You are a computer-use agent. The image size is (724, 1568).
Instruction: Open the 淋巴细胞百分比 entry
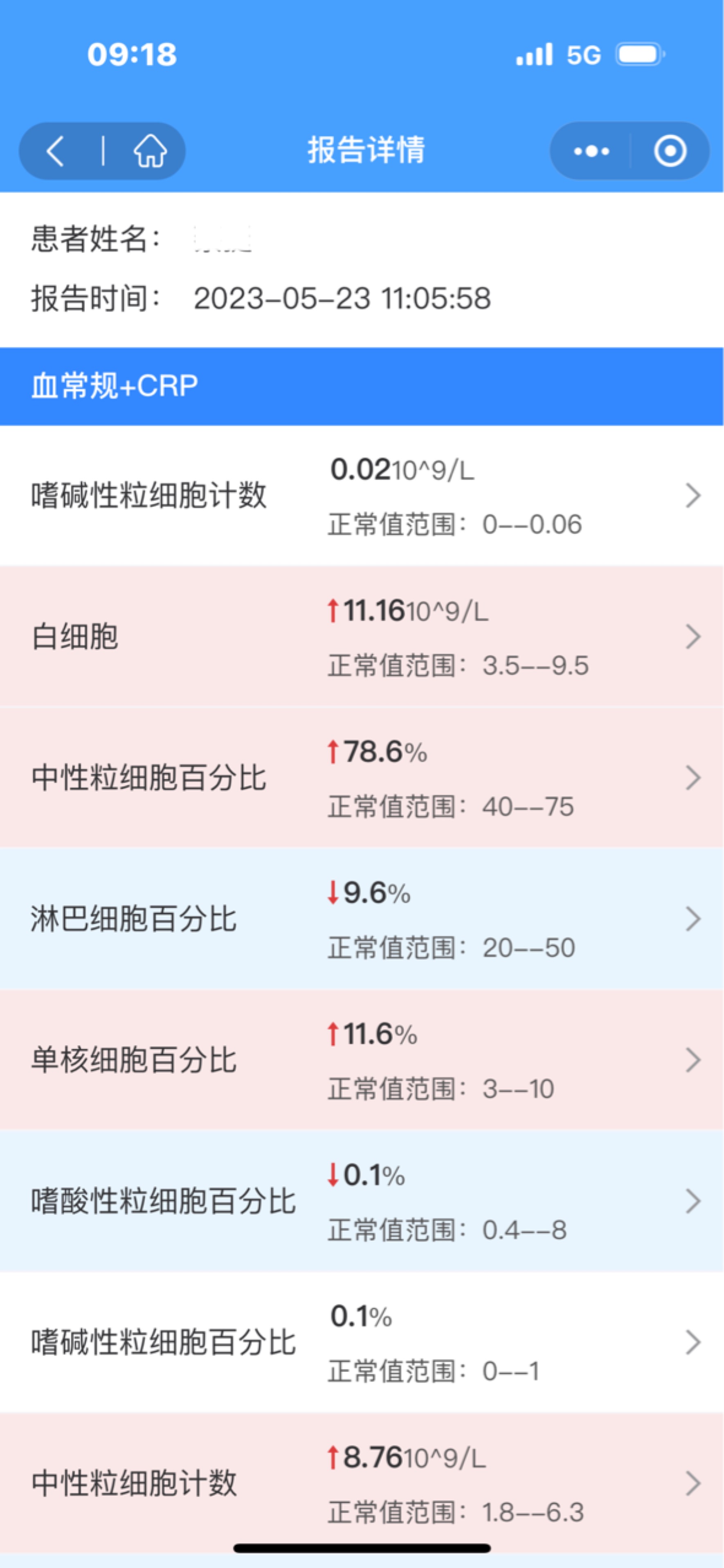(x=362, y=919)
